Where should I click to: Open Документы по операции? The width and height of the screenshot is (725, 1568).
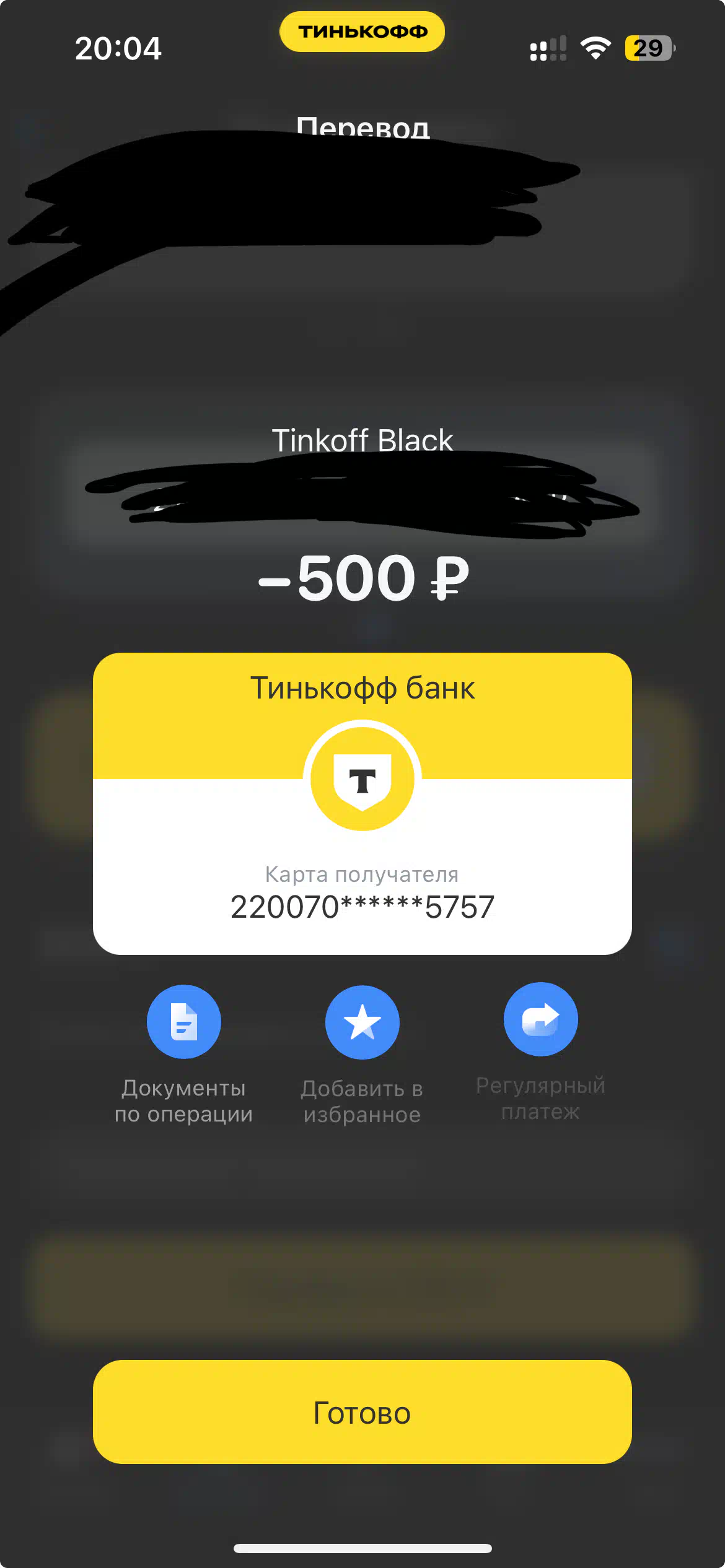tap(183, 1022)
